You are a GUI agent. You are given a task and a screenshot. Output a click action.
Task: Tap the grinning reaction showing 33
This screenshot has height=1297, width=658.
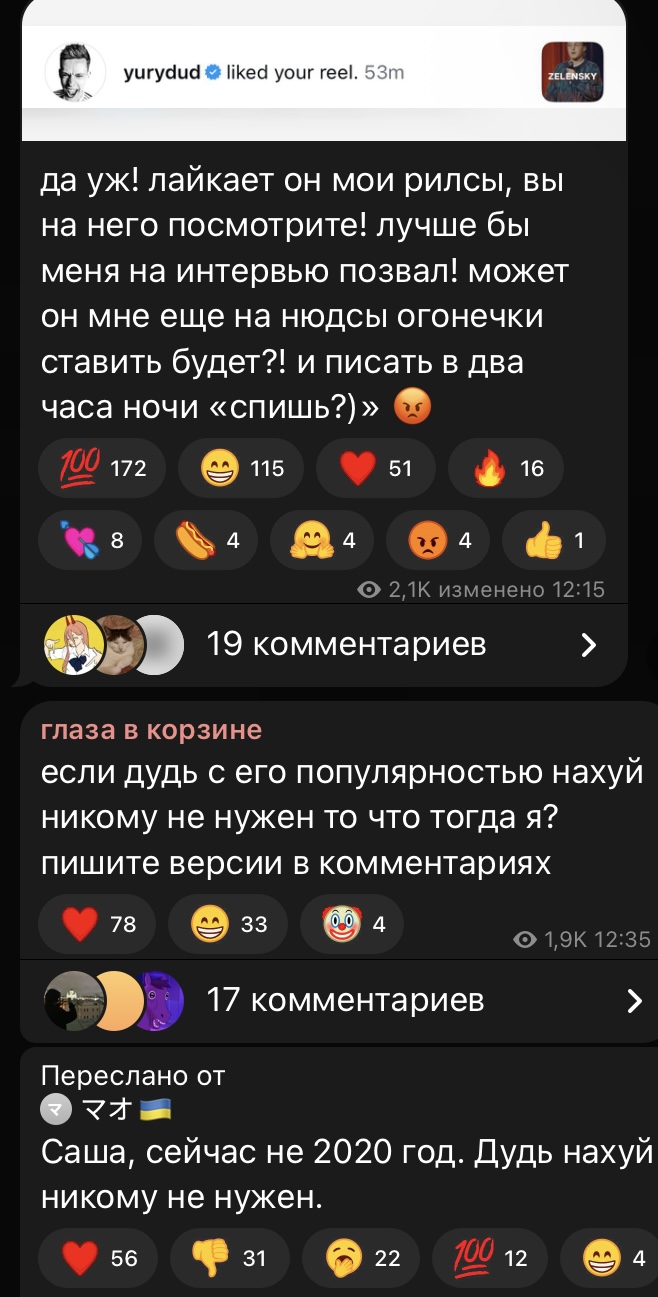228,924
